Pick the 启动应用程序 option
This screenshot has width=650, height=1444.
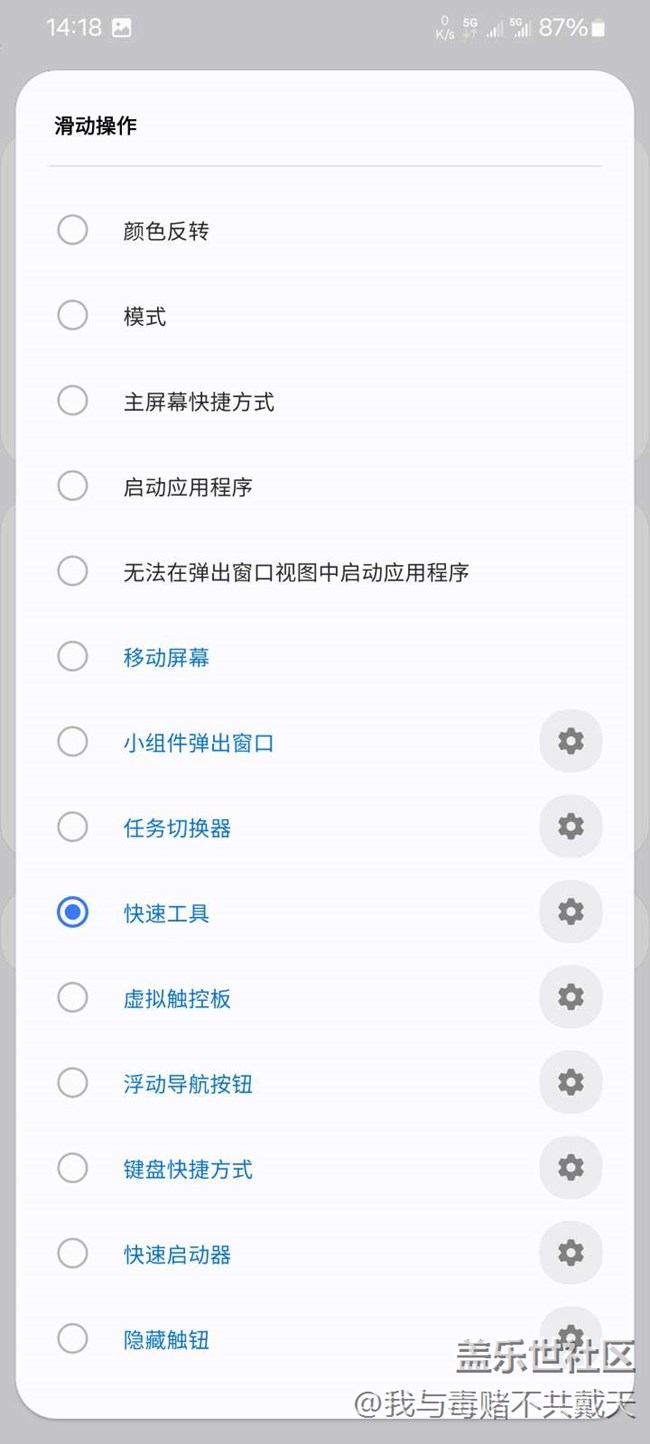(x=325, y=487)
